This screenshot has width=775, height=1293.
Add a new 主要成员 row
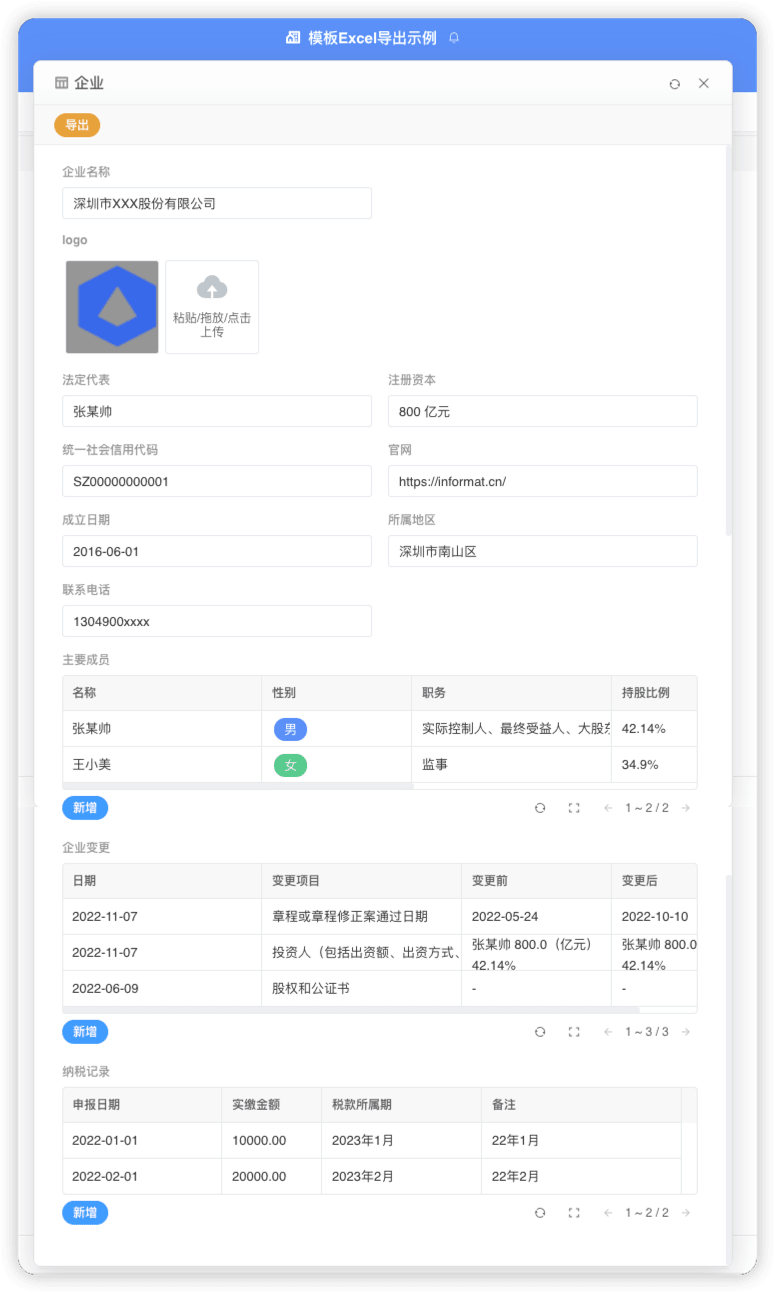pos(85,808)
